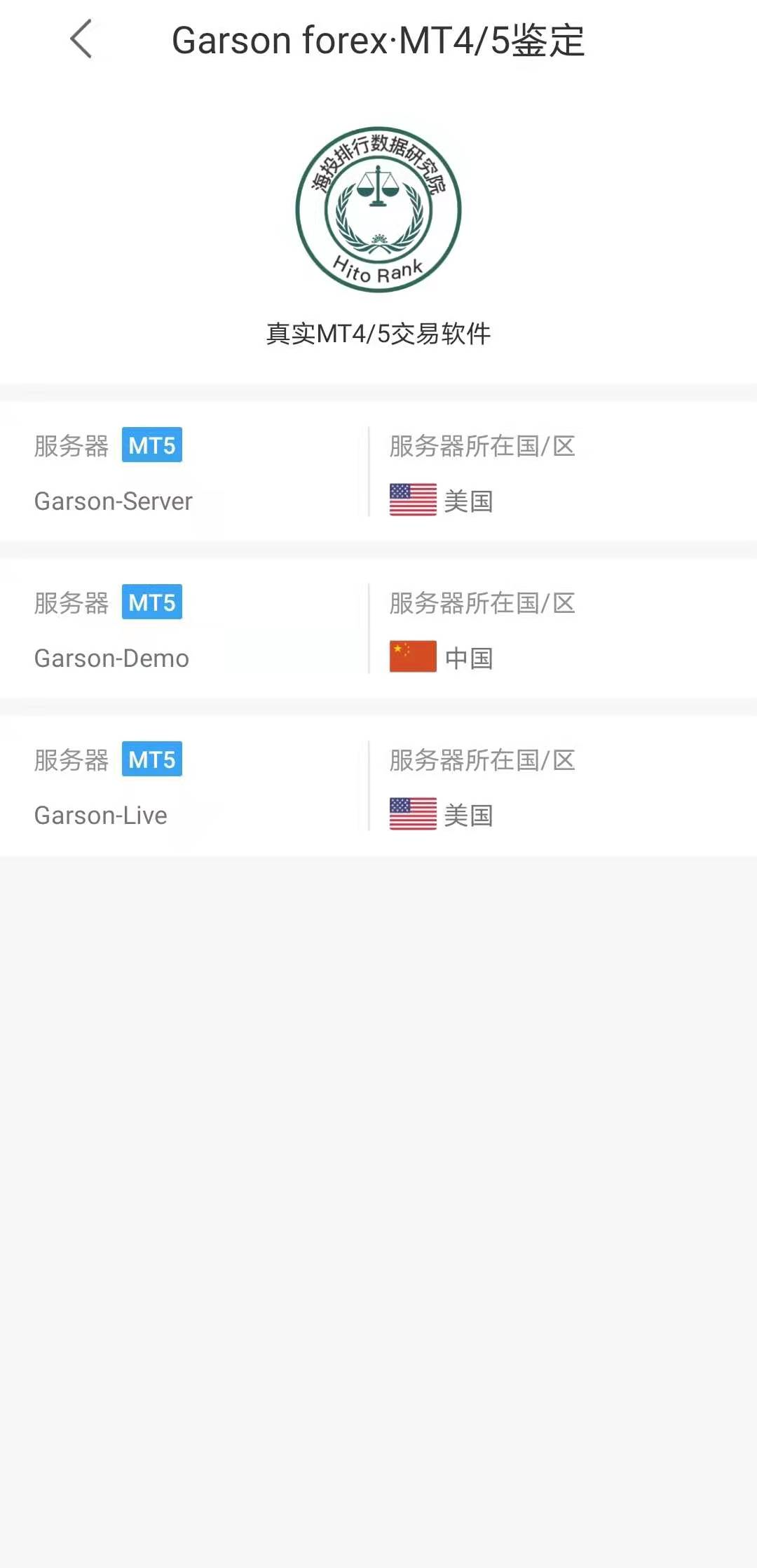Click the MT5 badge on Garson-Server row
Viewport: 757px width, 1568px height.
pyautogui.click(x=152, y=445)
